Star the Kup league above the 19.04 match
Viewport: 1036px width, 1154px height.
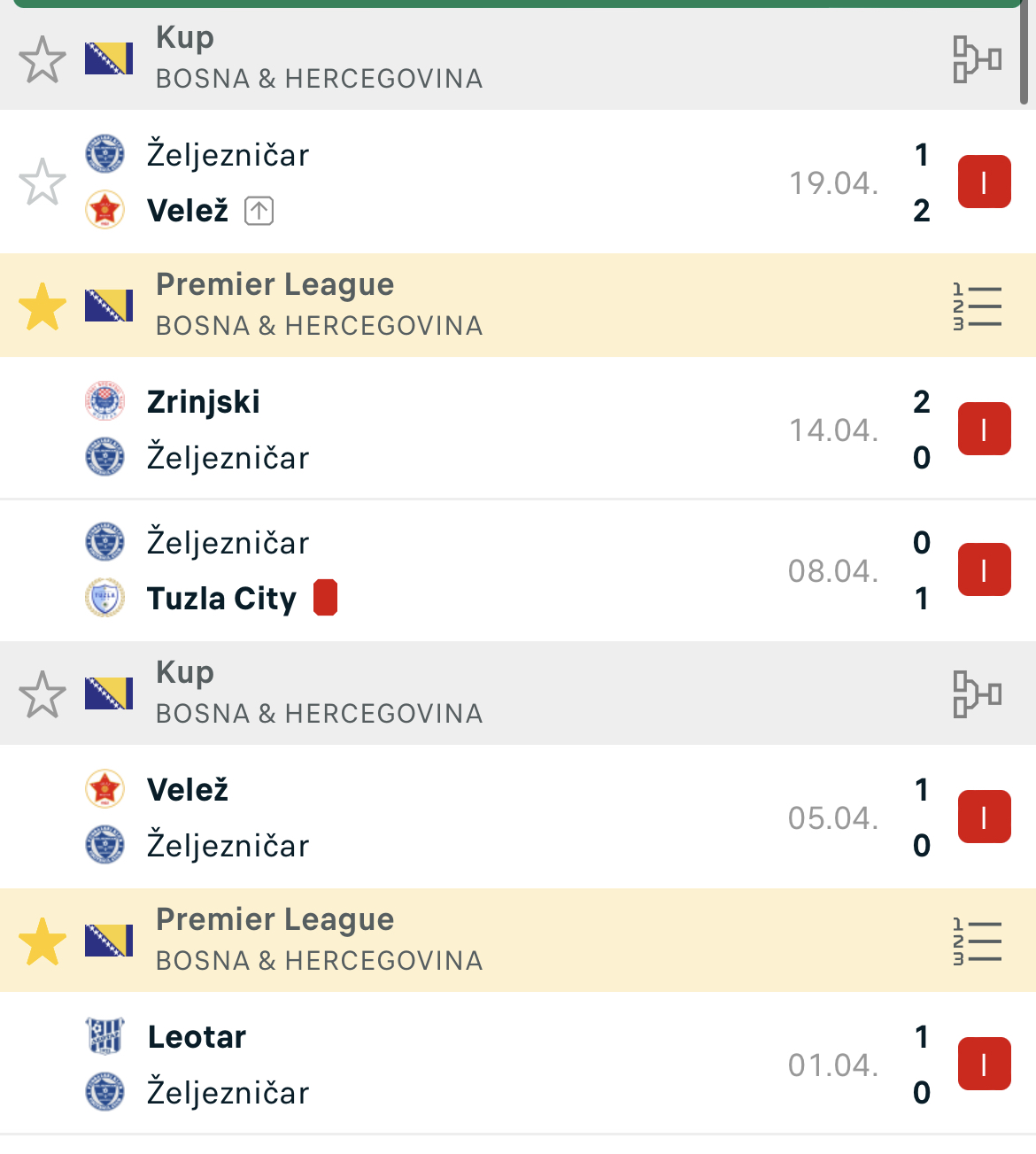[x=43, y=59]
